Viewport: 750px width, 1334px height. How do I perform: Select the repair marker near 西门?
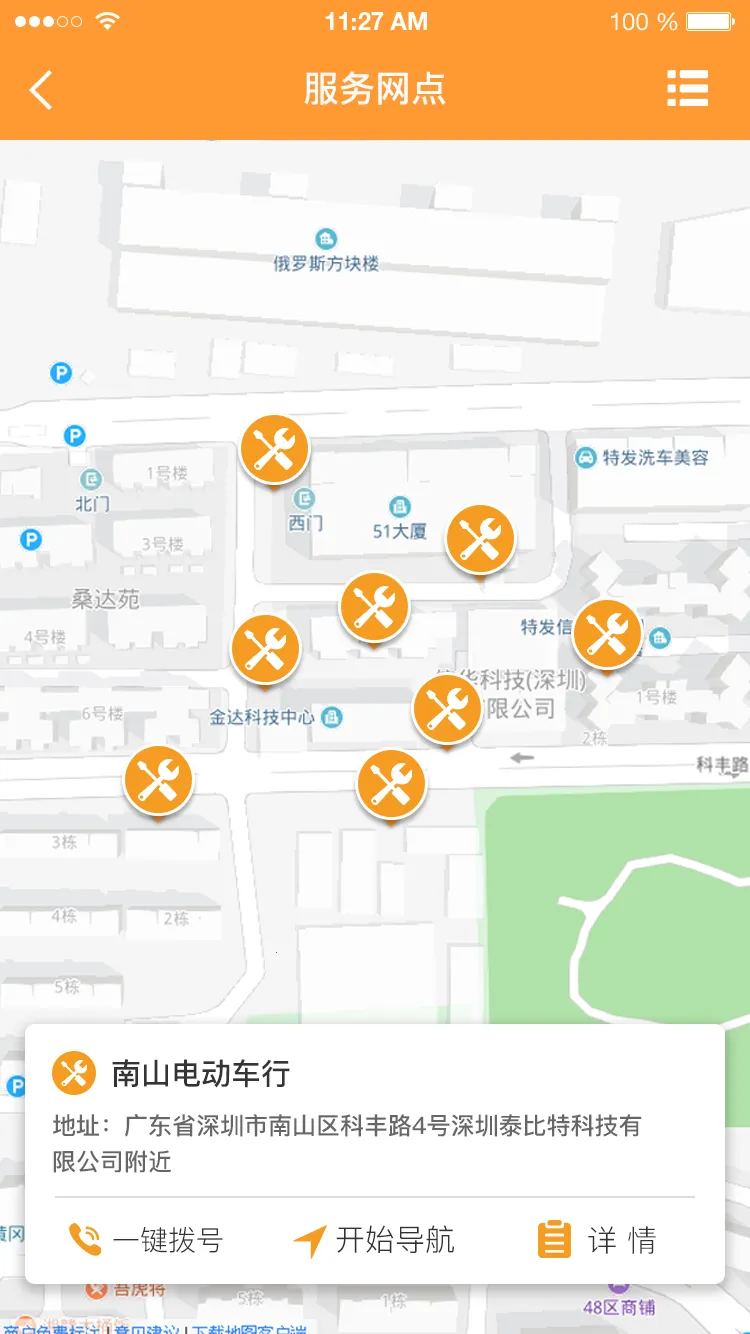[274, 450]
